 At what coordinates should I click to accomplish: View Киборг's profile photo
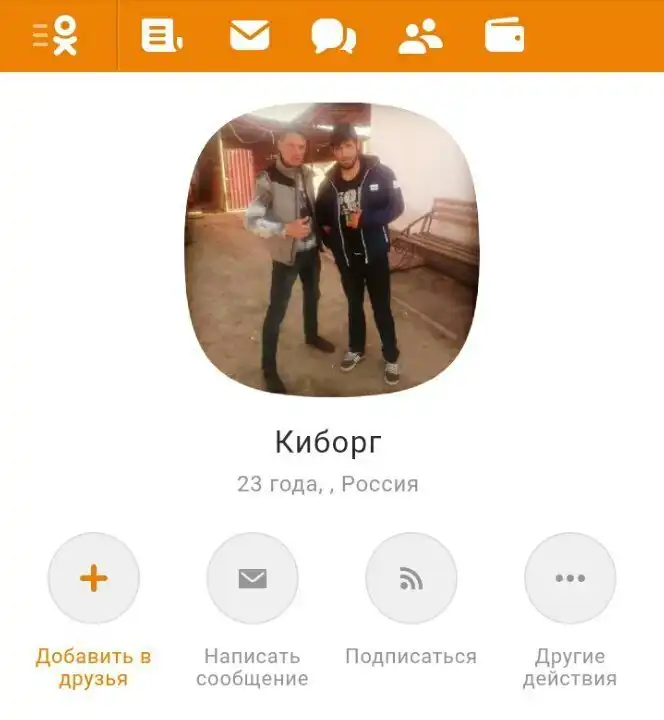331,250
